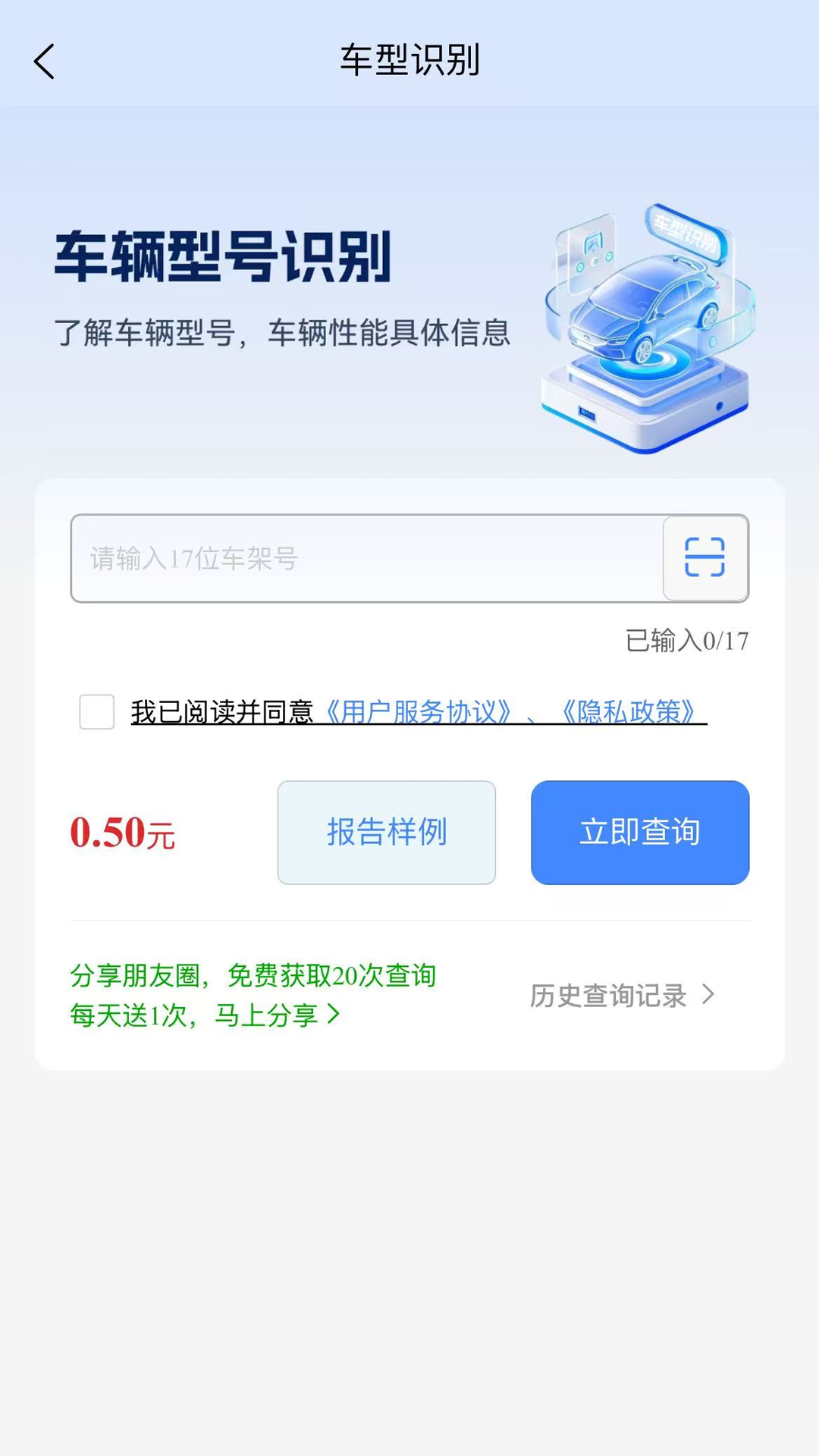This screenshot has height=1456, width=819.
Task: Click the blue 立即查询 query button
Action: [x=640, y=832]
